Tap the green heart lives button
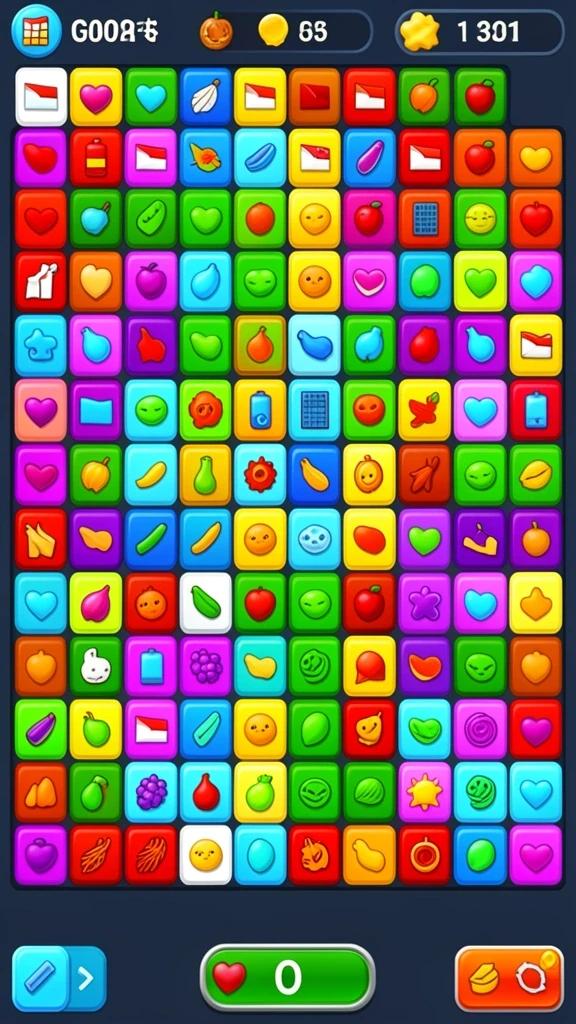The width and height of the screenshot is (576, 1024). coord(287,977)
